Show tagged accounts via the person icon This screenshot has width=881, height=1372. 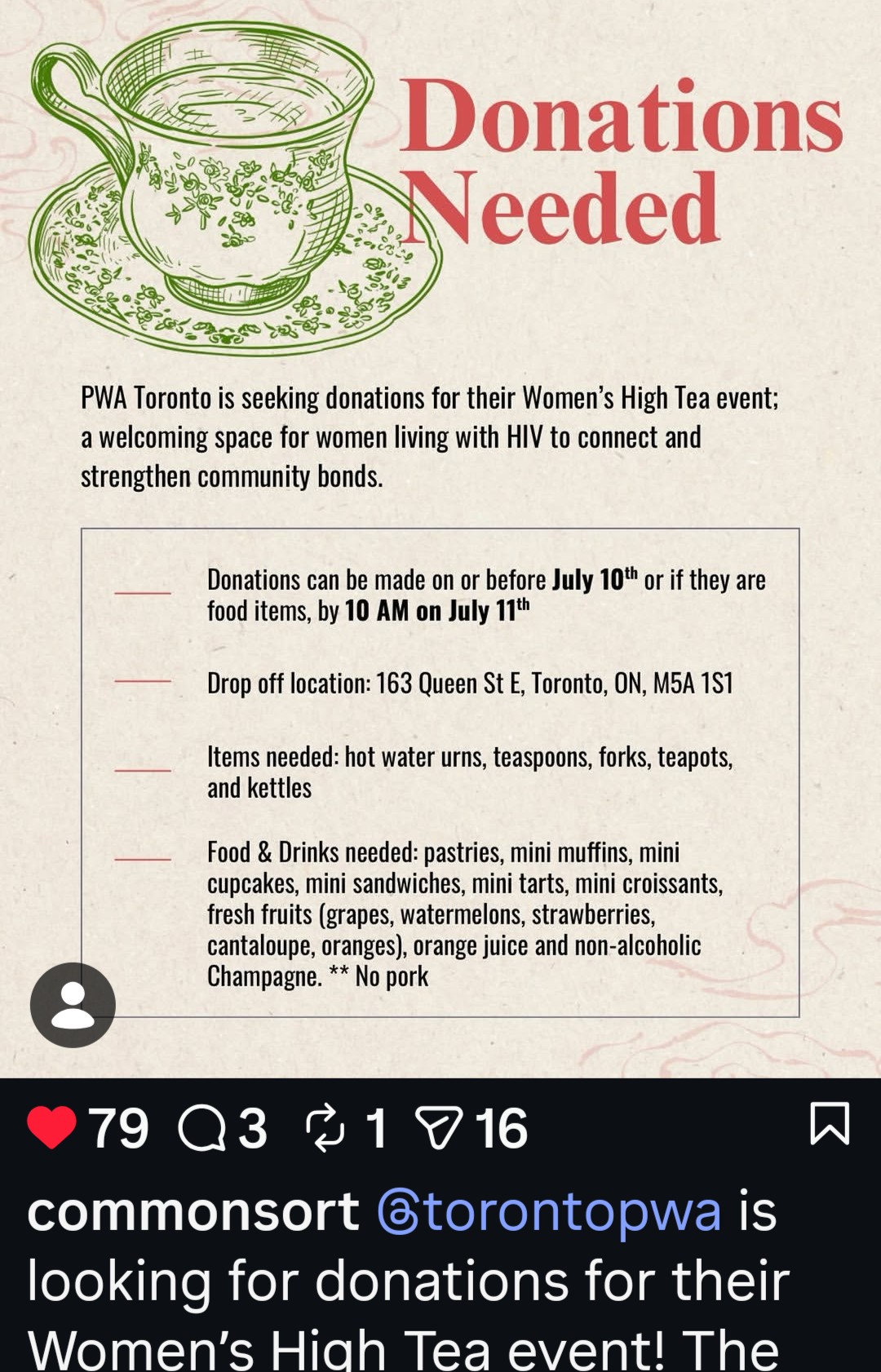point(73,1005)
